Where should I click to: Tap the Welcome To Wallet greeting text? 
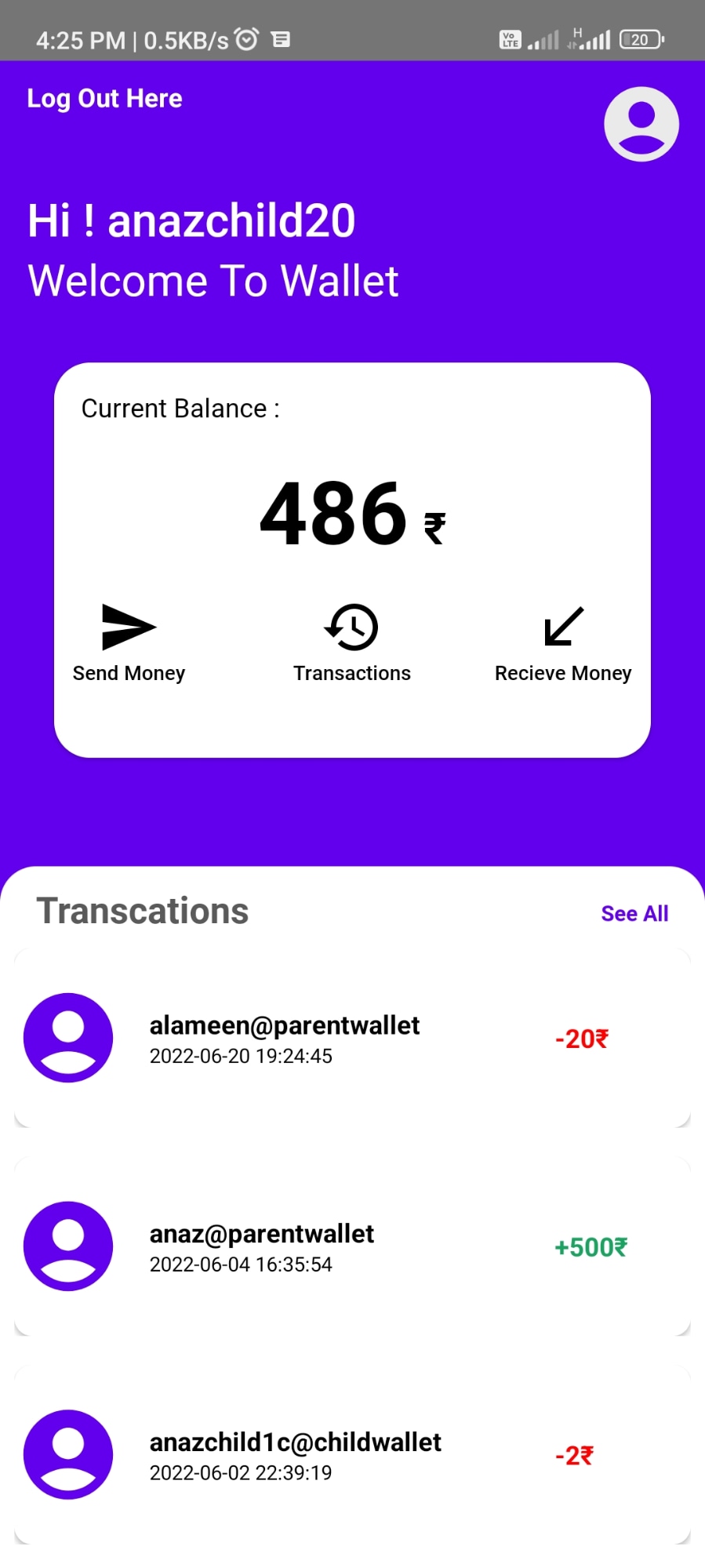[213, 281]
